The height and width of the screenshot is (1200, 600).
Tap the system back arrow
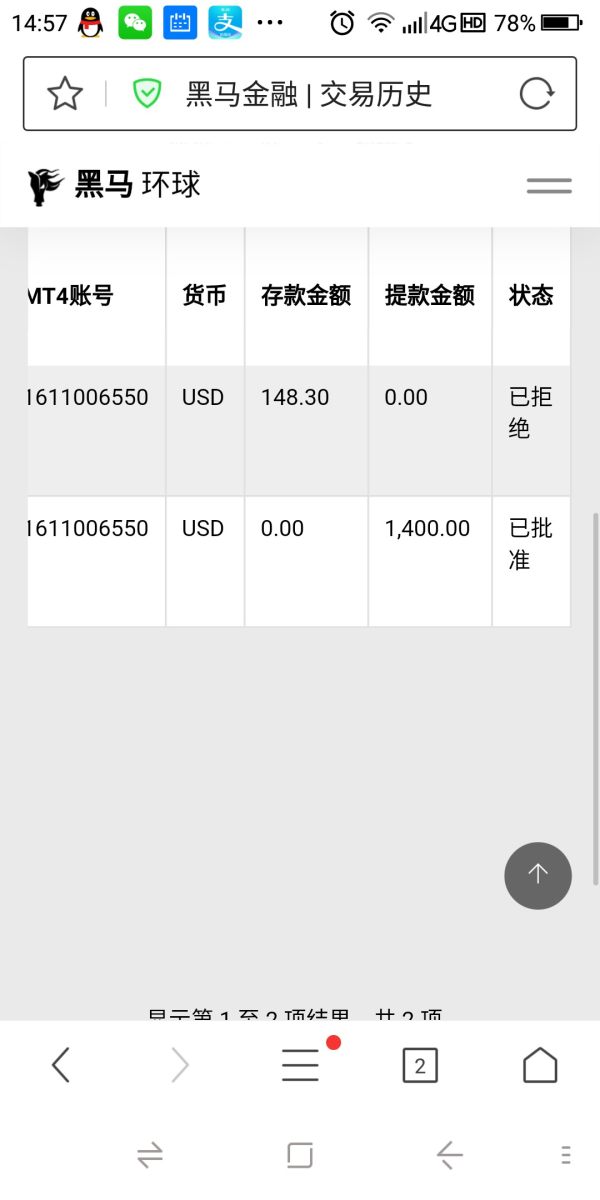point(450,1156)
